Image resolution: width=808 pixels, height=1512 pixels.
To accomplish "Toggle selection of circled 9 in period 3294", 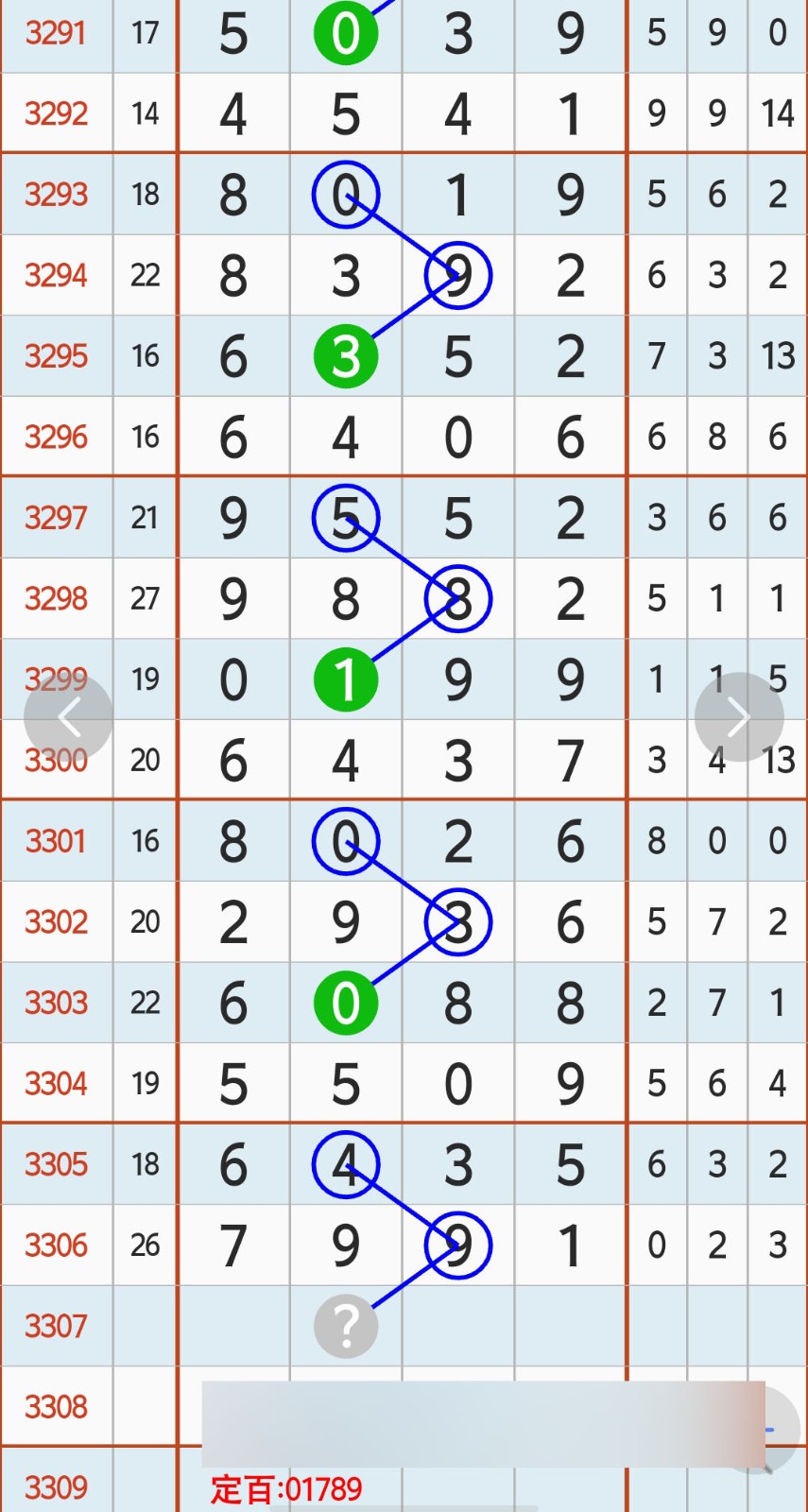I will pos(458,275).
